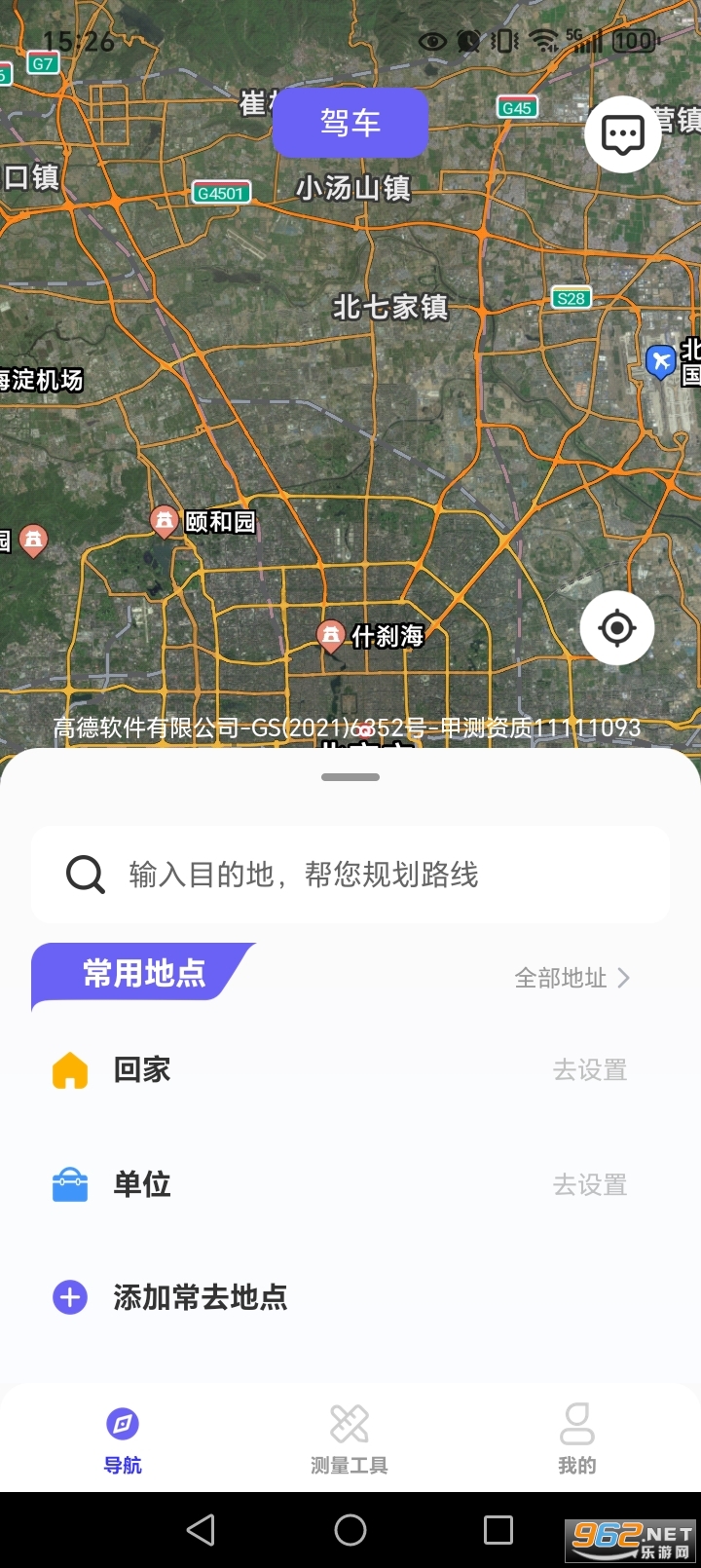Image resolution: width=701 pixels, height=1568 pixels.
Task: Tap the 颐和园 scenic spot marker
Action: 164,522
